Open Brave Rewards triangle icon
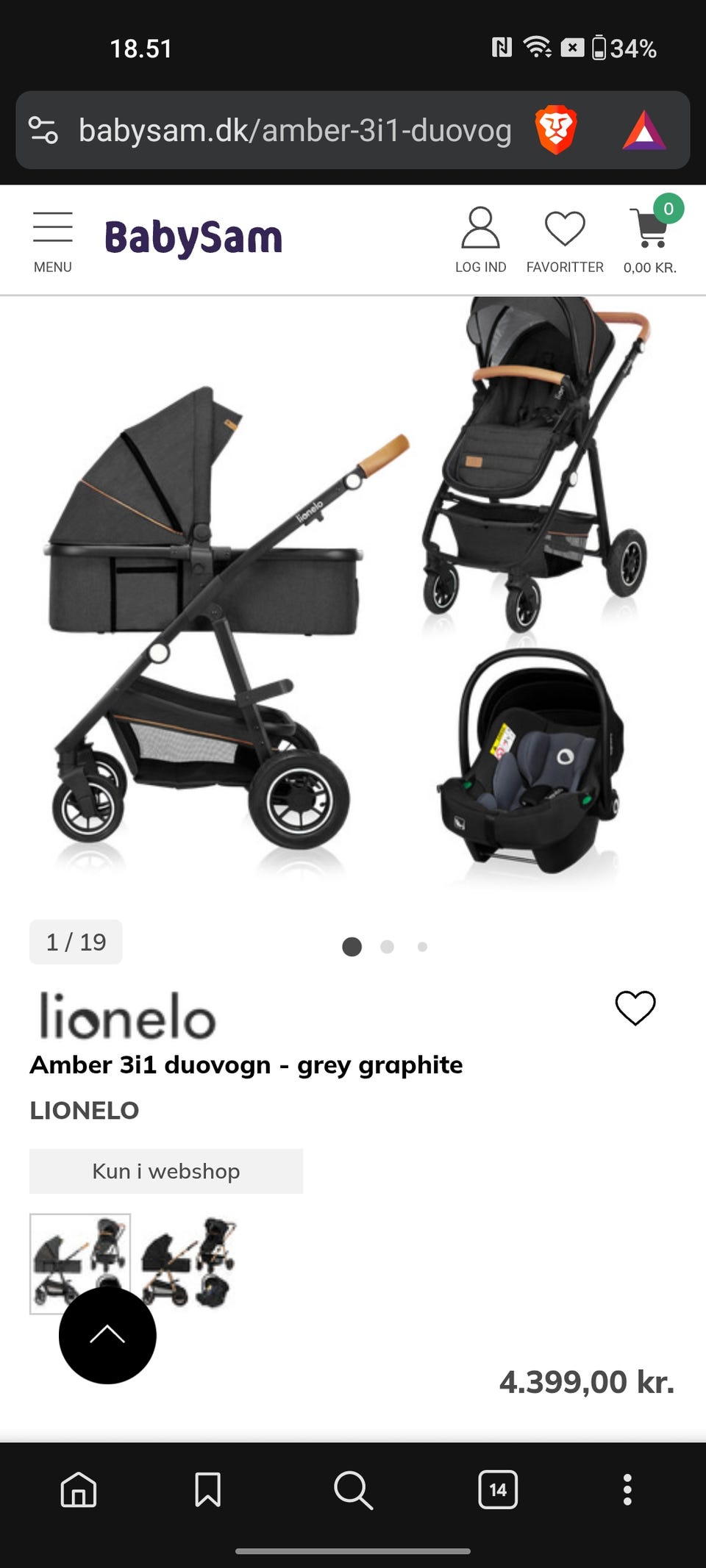The width and height of the screenshot is (706, 1568). 643,131
